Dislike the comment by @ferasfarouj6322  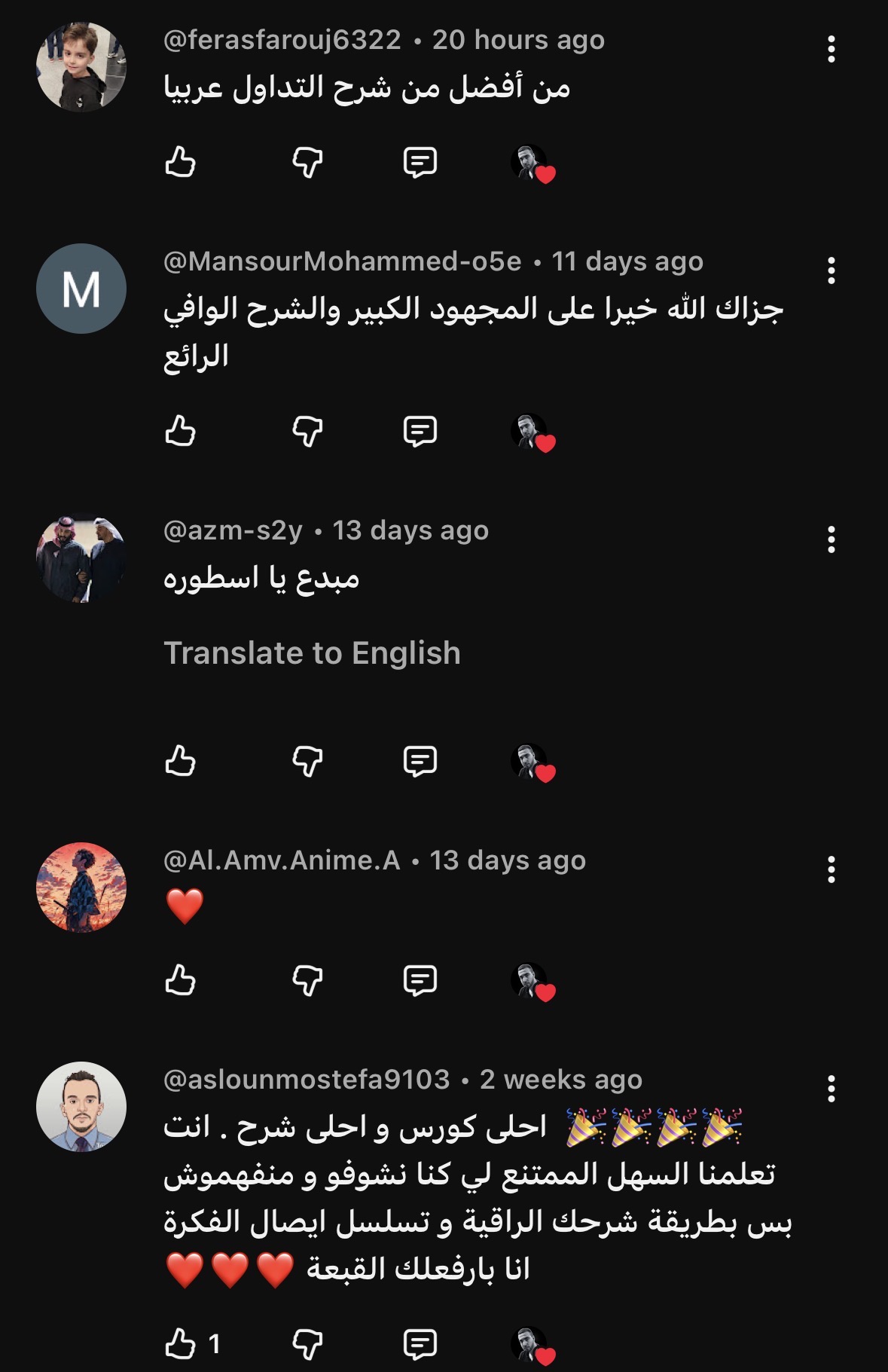pos(307,162)
